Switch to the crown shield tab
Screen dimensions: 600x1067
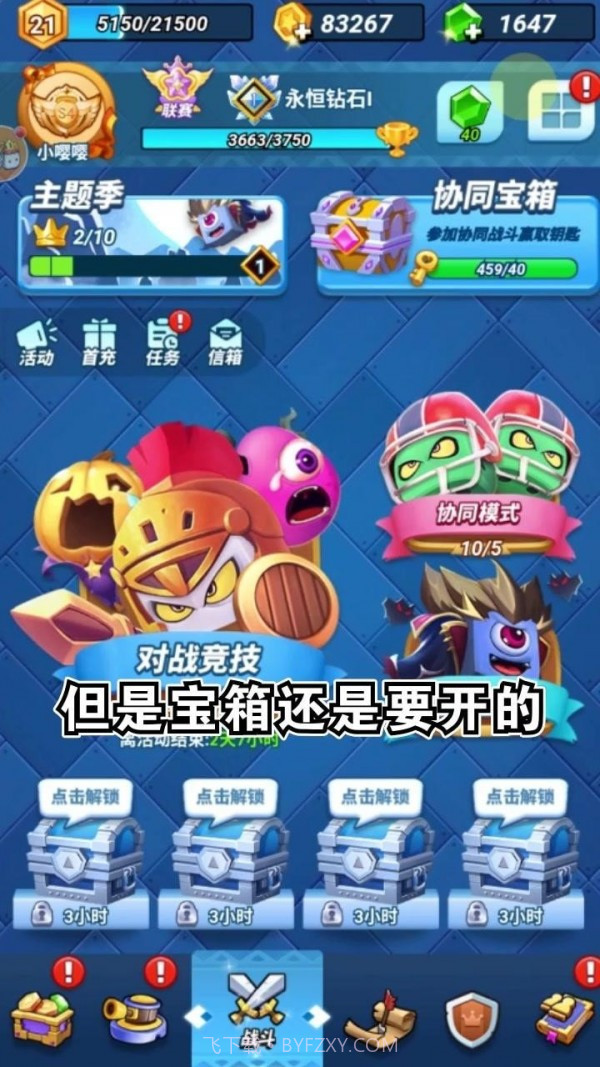point(467,1017)
